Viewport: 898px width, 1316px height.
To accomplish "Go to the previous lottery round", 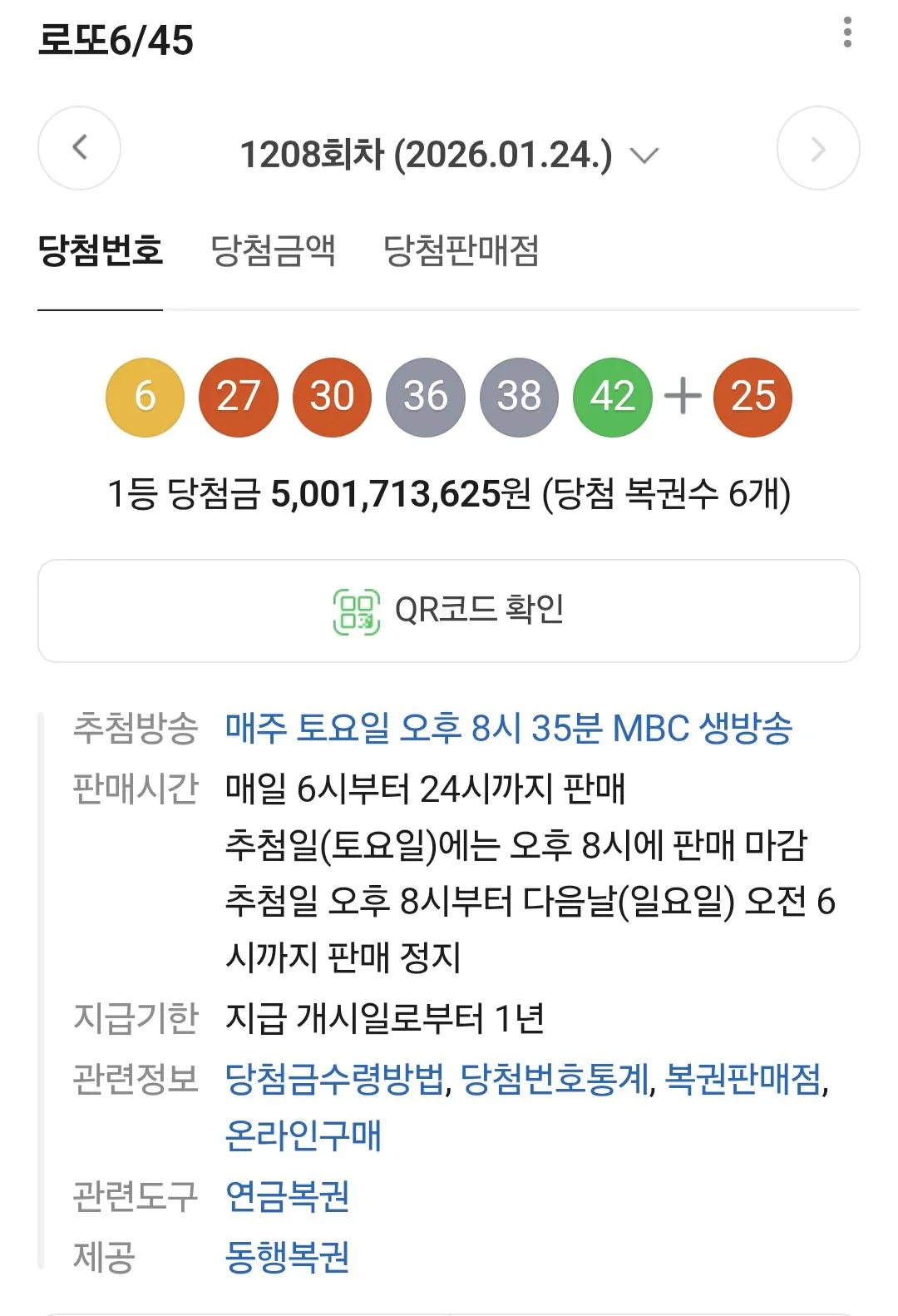I will tap(79, 149).
